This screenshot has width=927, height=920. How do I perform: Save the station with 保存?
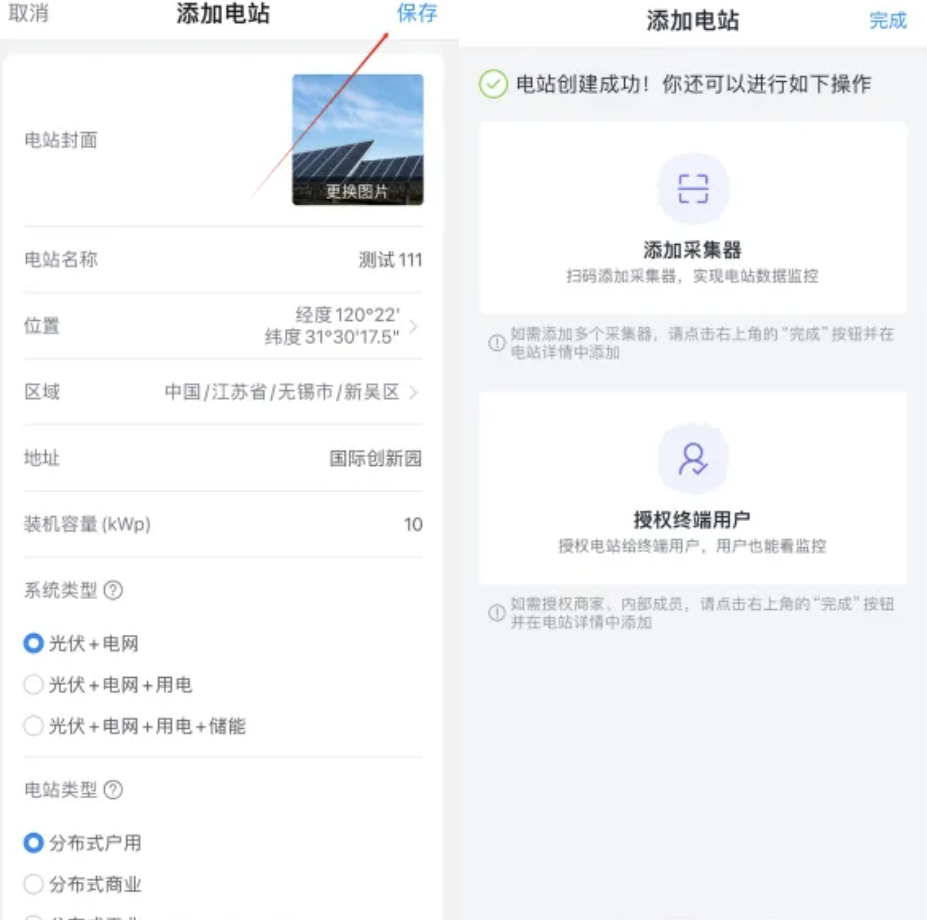point(417,14)
